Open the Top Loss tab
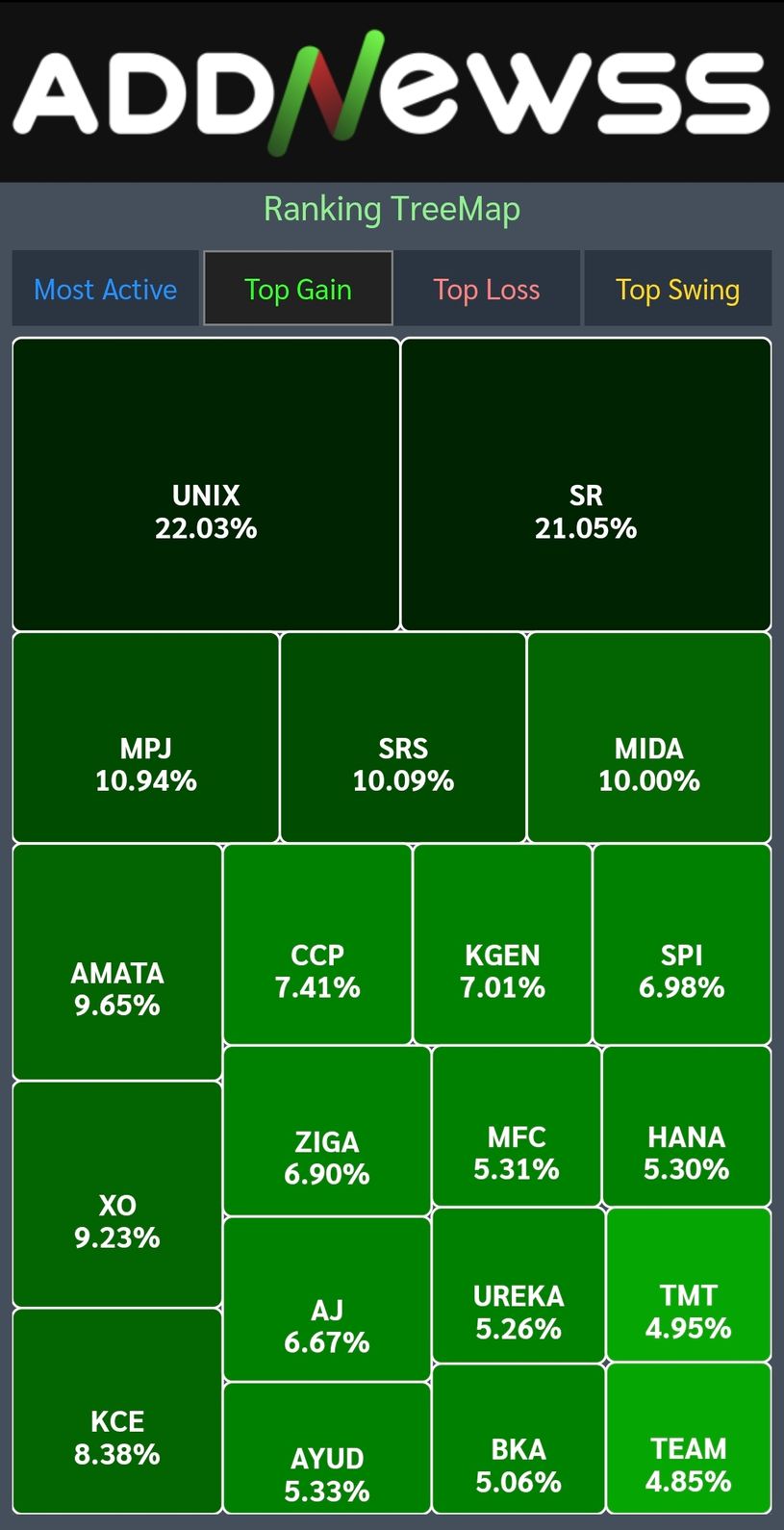784x1530 pixels. point(487,289)
